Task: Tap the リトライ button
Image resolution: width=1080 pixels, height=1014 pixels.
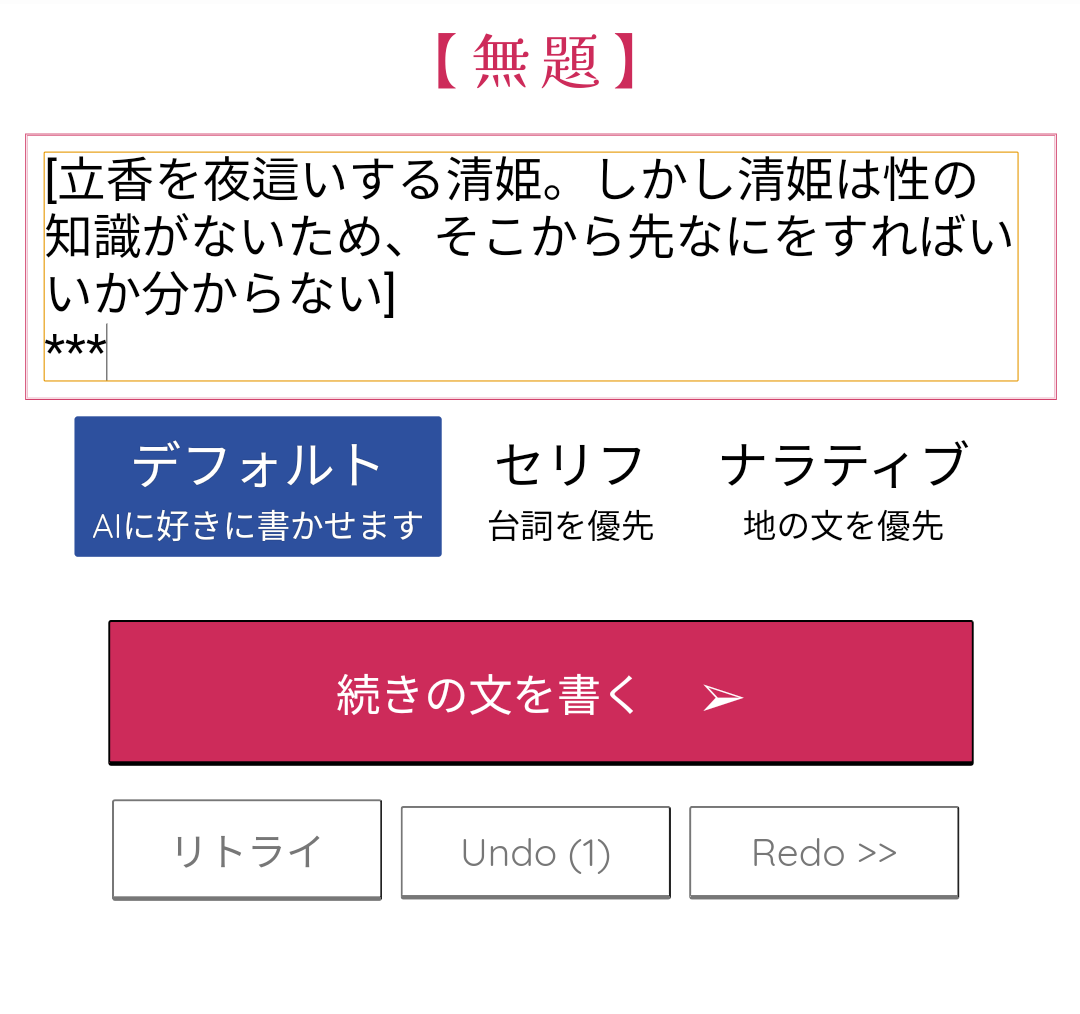Action: click(247, 850)
